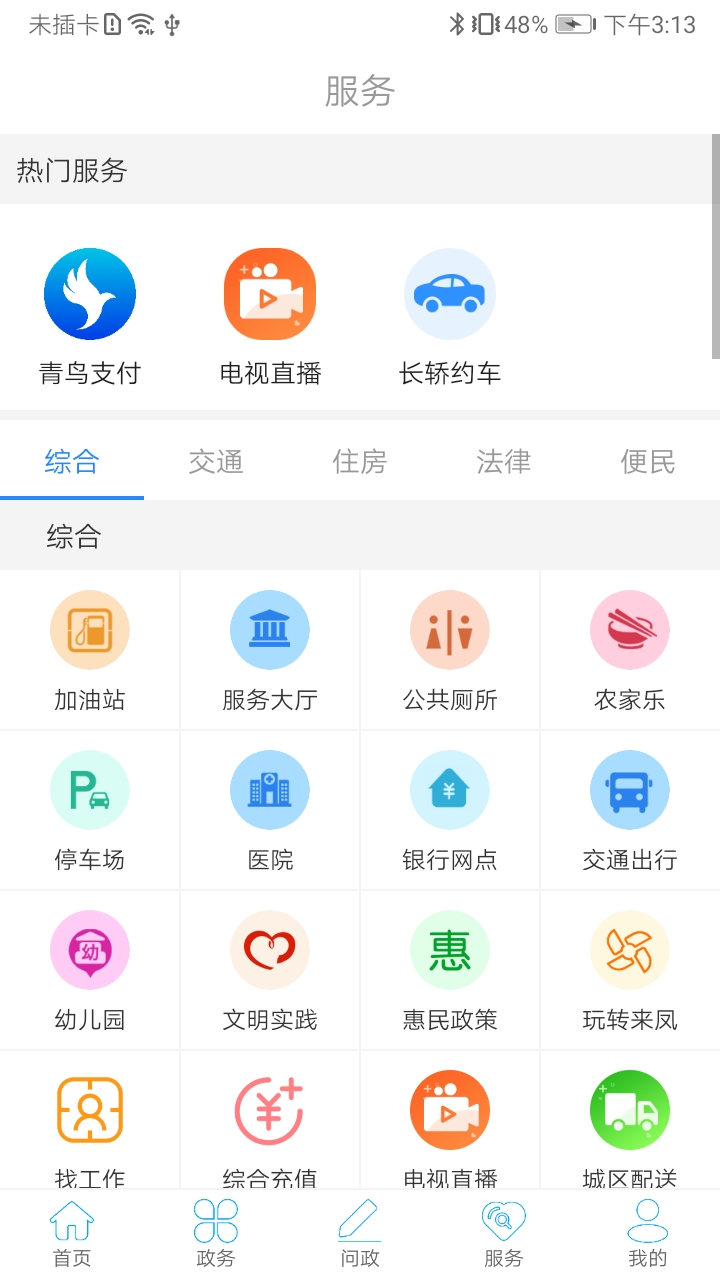Open 长轿约车 ride-hailing service
The width and height of the screenshot is (720, 1280).
point(450,310)
